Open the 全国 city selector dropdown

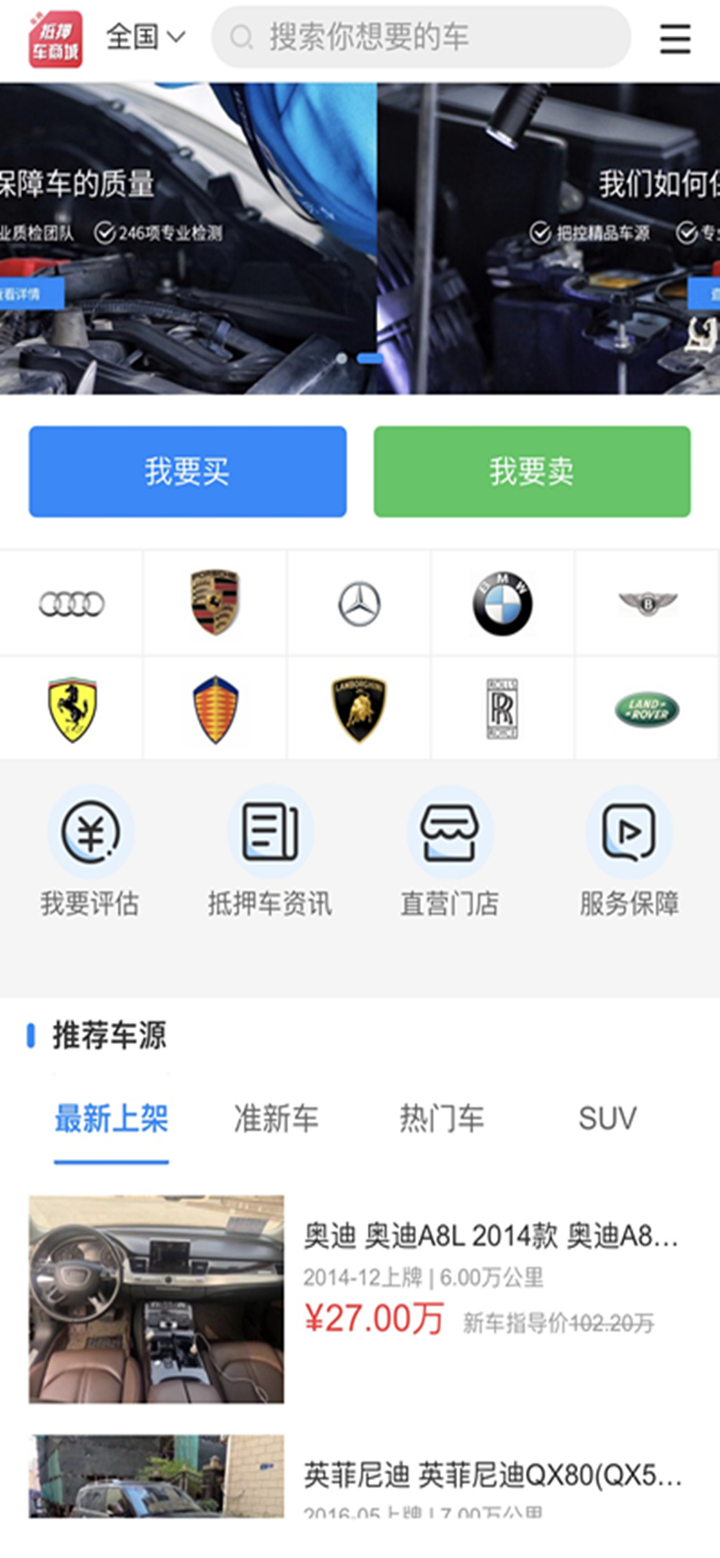click(x=145, y=36)
